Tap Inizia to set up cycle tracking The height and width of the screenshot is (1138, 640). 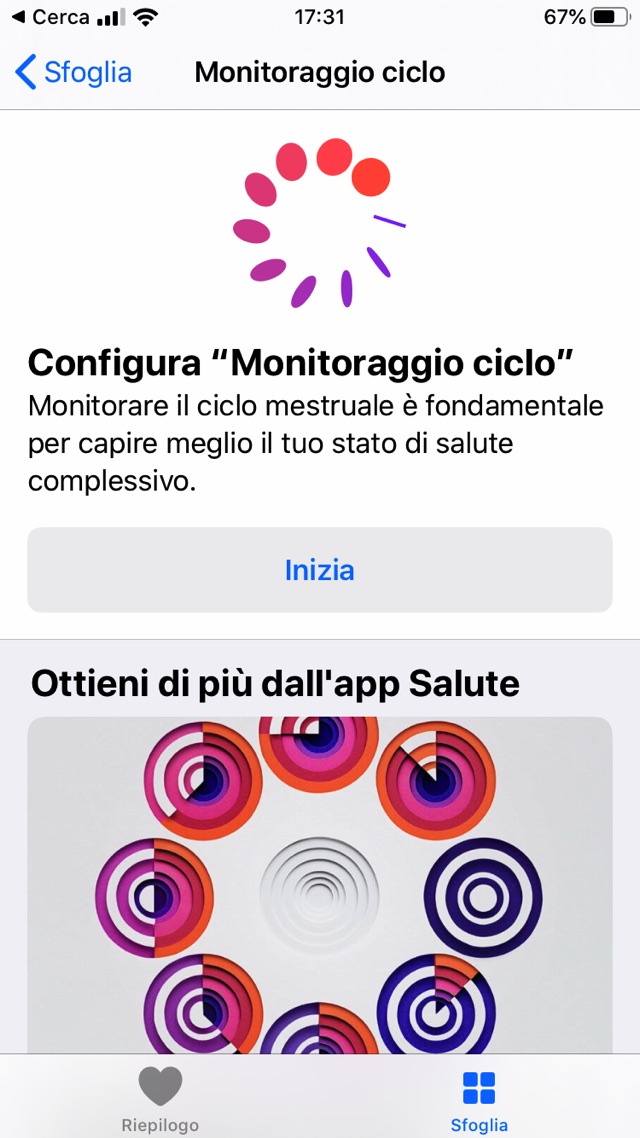click(319, 570)
